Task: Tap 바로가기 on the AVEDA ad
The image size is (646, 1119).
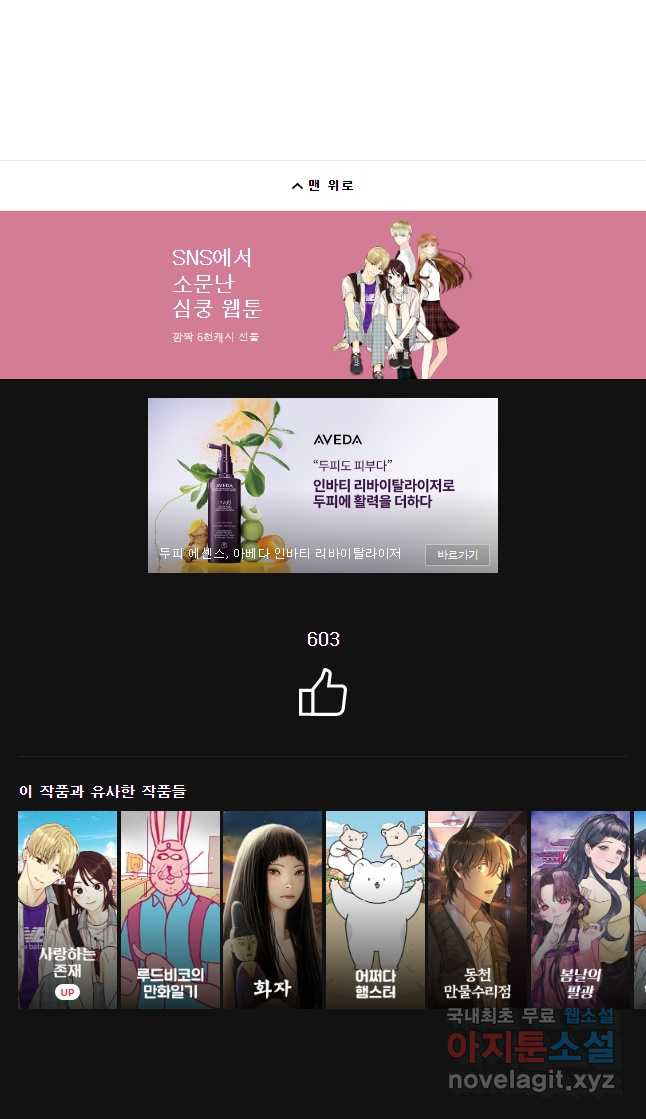Action: click(457, 555)
